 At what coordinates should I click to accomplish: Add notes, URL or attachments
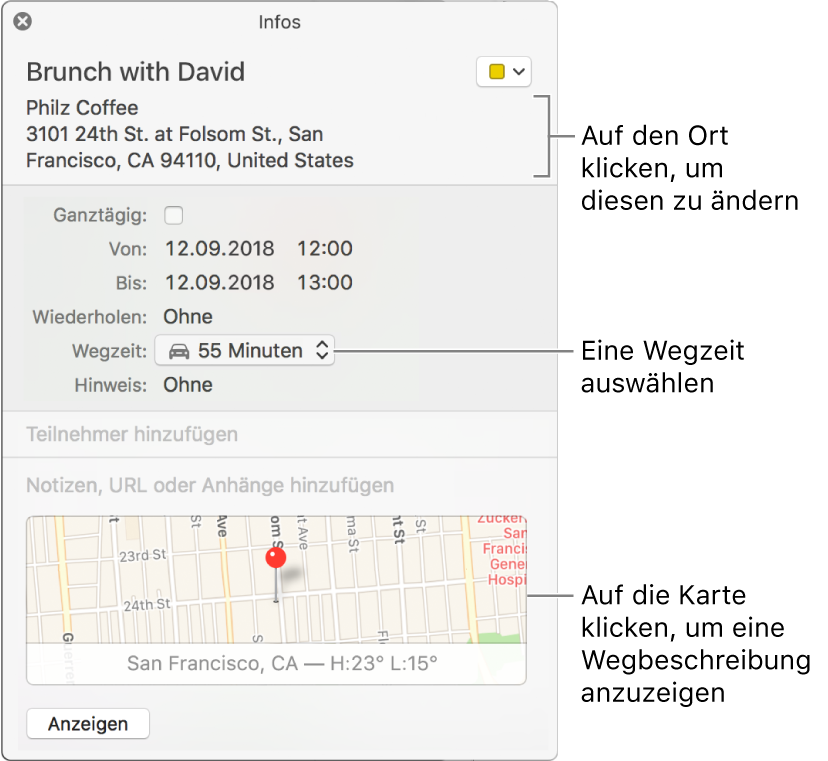(210, 486)
